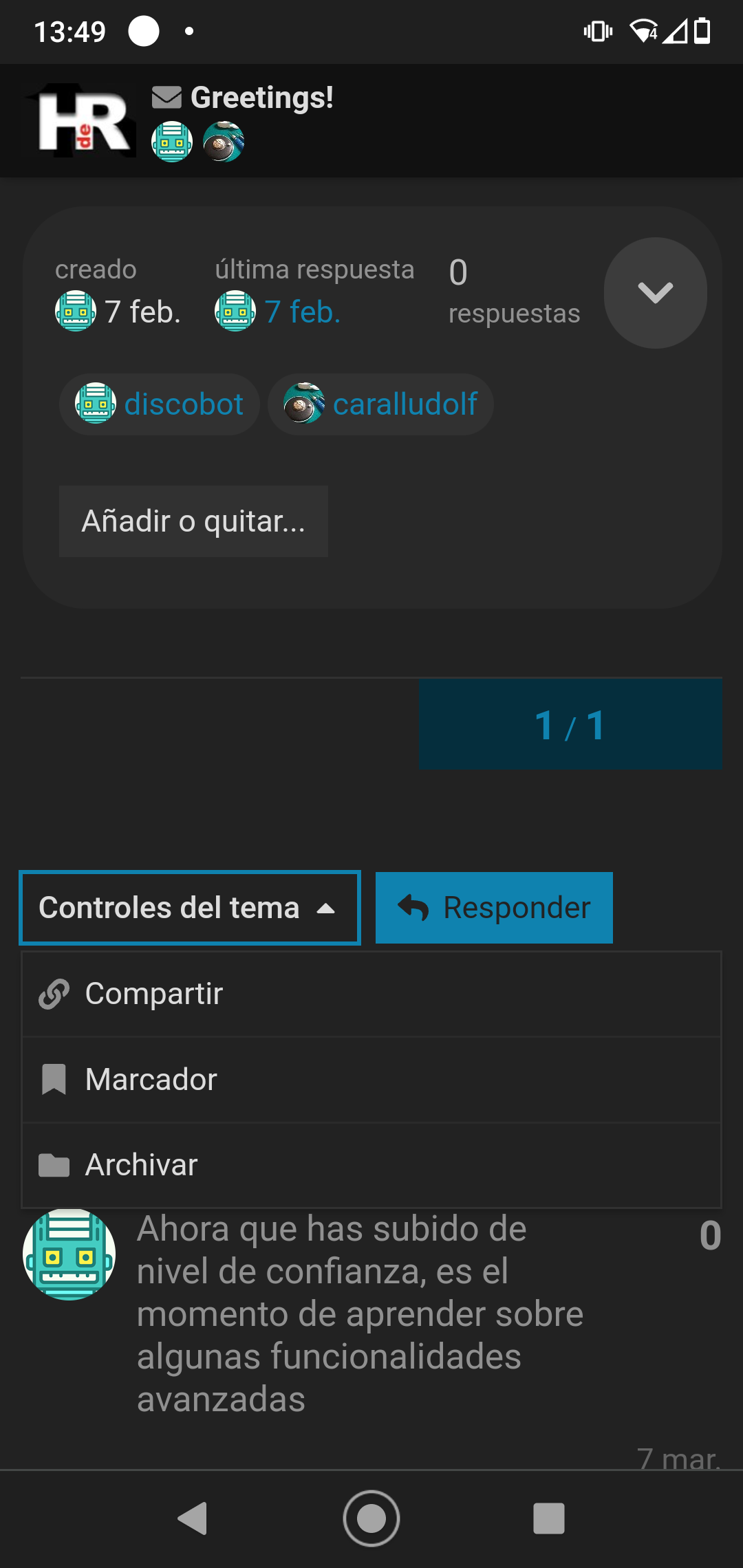This screenshot has width=743, height=1568.
Task: Open discobot's profile chip
Action: pos(160,404)
